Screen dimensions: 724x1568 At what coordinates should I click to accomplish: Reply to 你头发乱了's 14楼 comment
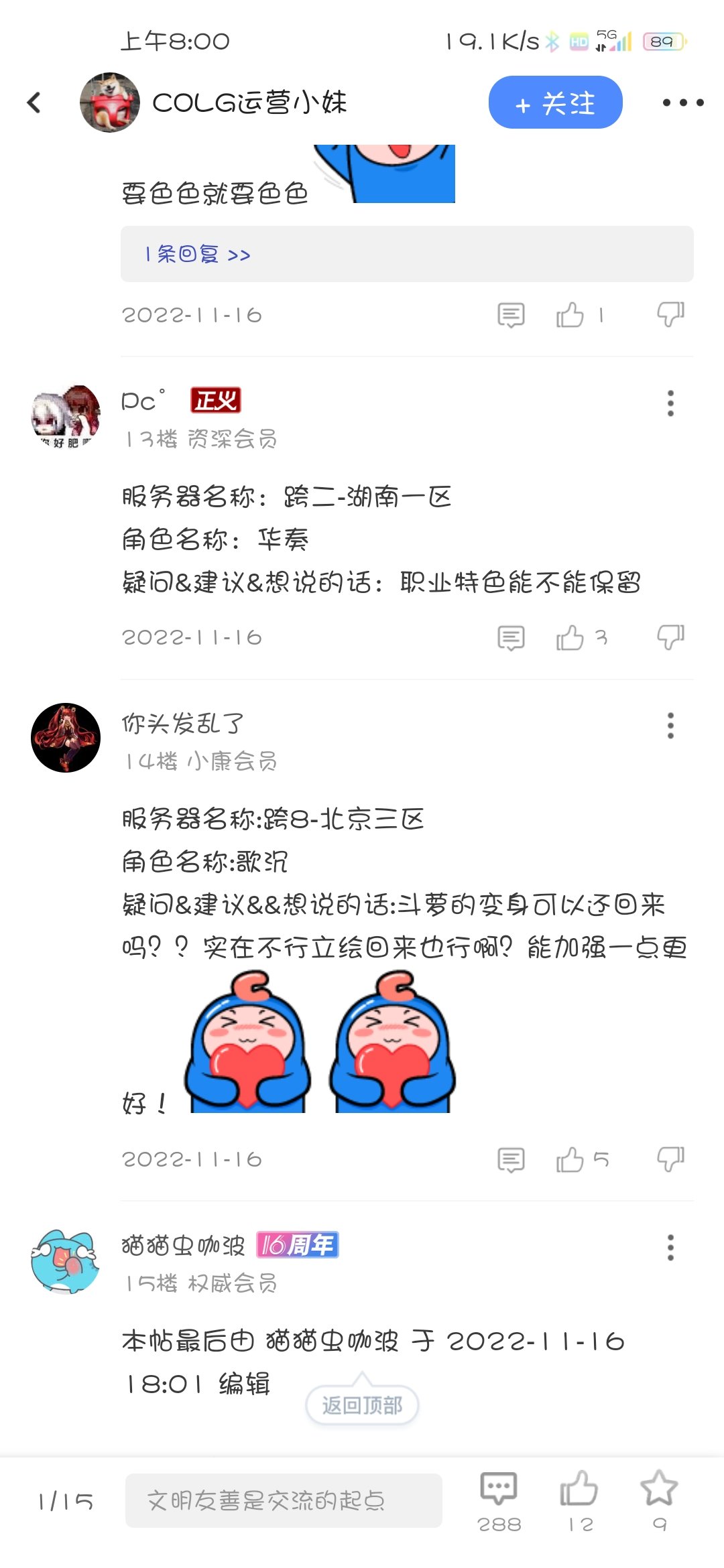click(x=511, y=1159)
